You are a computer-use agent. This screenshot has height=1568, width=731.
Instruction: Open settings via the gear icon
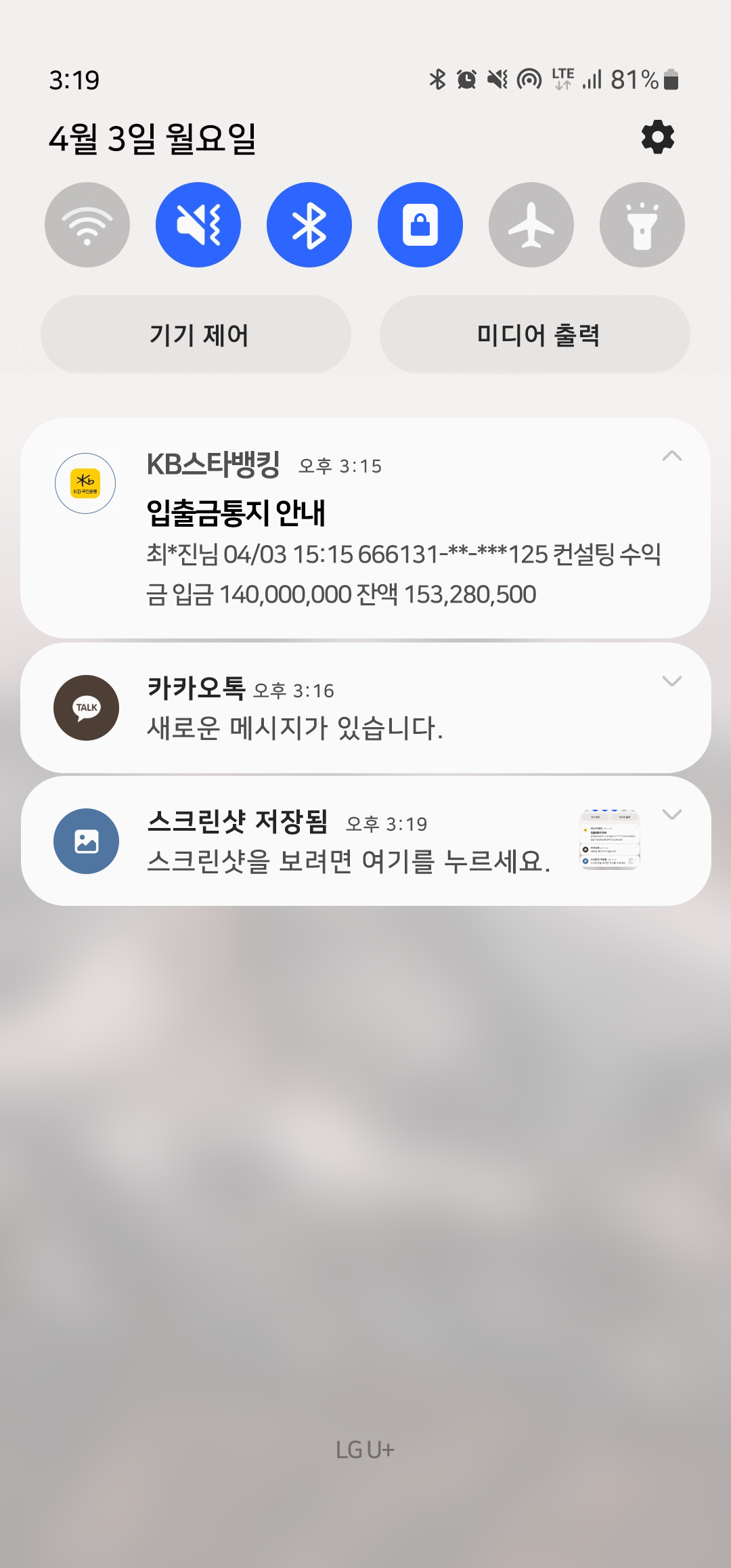[x=657, y=138]
